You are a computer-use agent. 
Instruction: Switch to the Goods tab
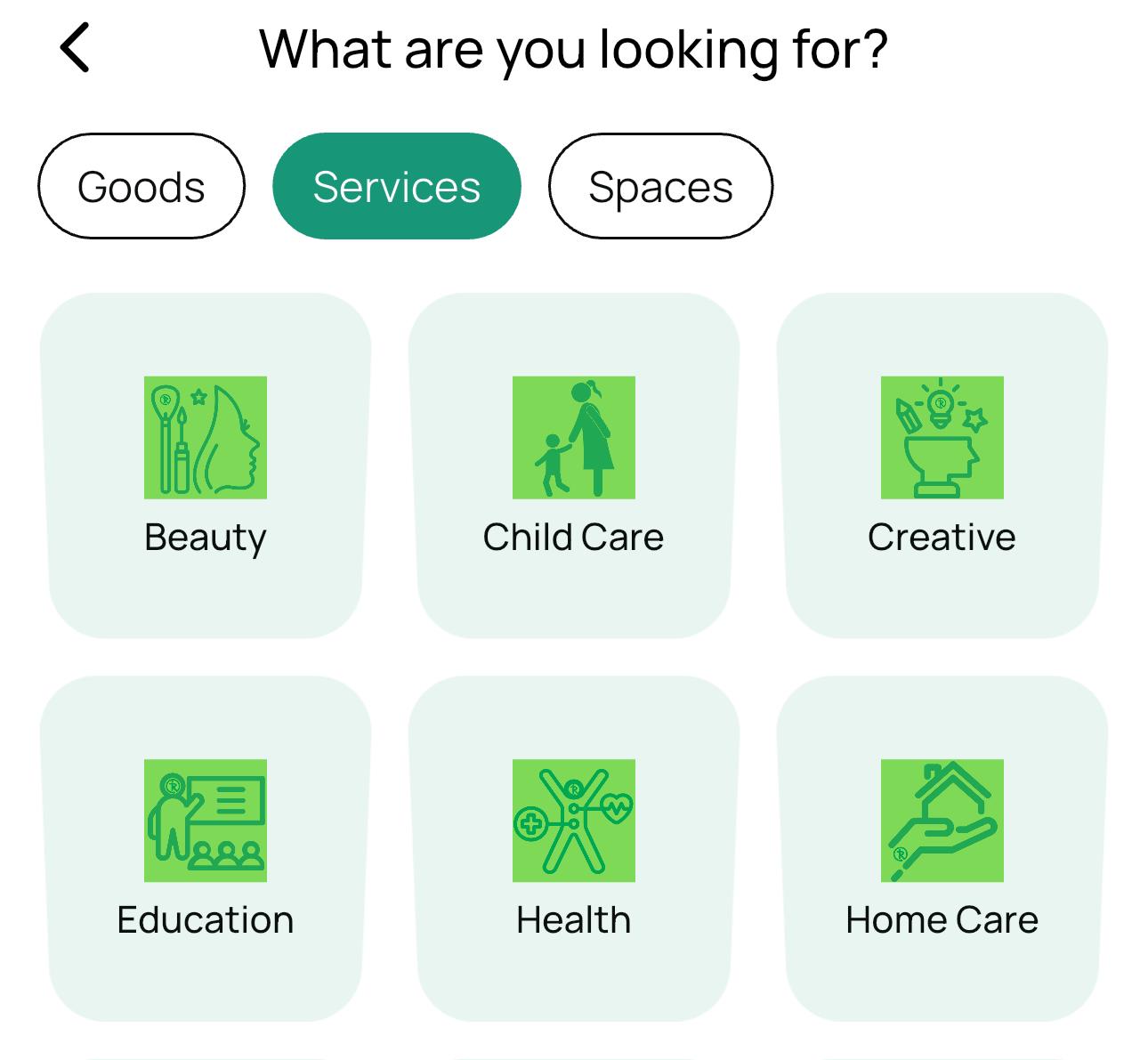coord(141,186)
